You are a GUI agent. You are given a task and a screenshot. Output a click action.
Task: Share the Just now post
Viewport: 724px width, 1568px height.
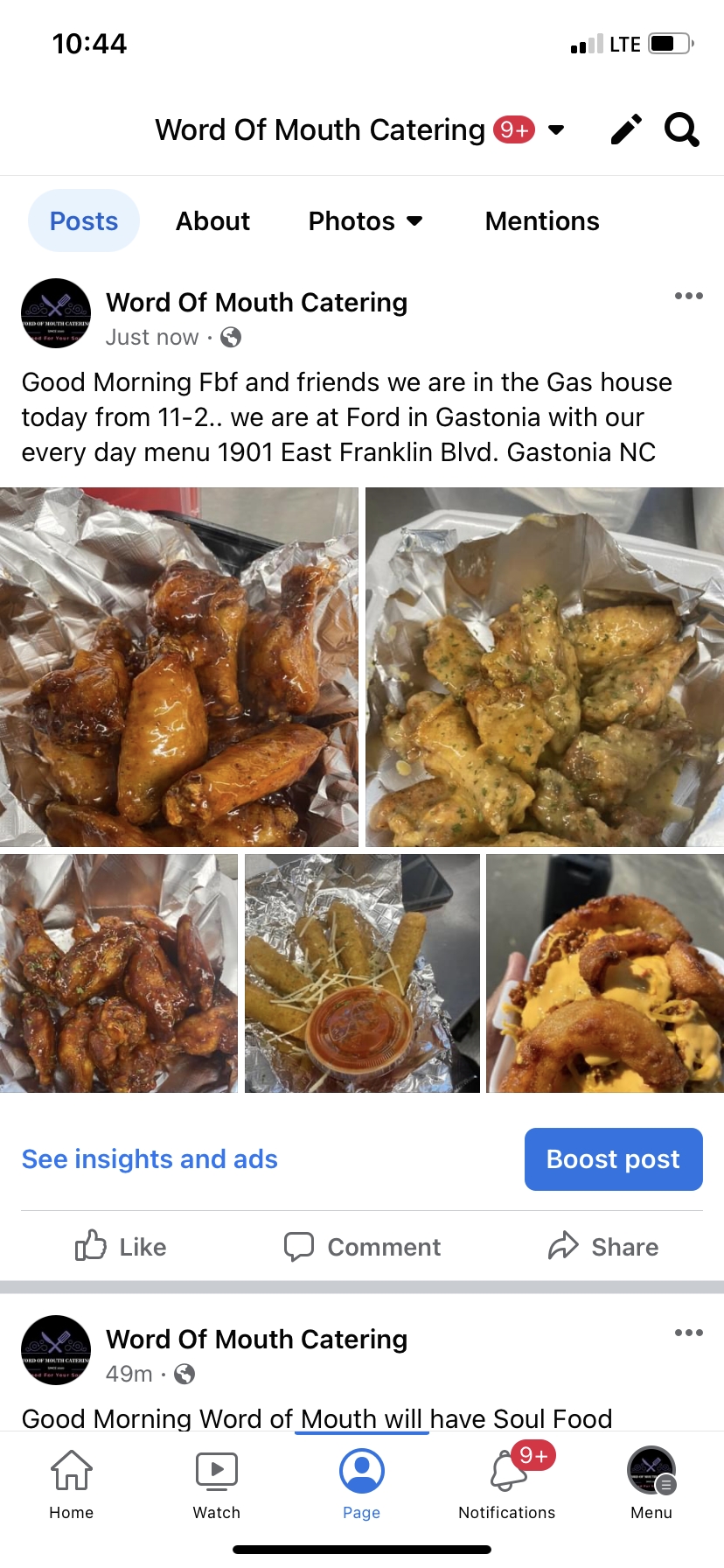[603, 1247]
